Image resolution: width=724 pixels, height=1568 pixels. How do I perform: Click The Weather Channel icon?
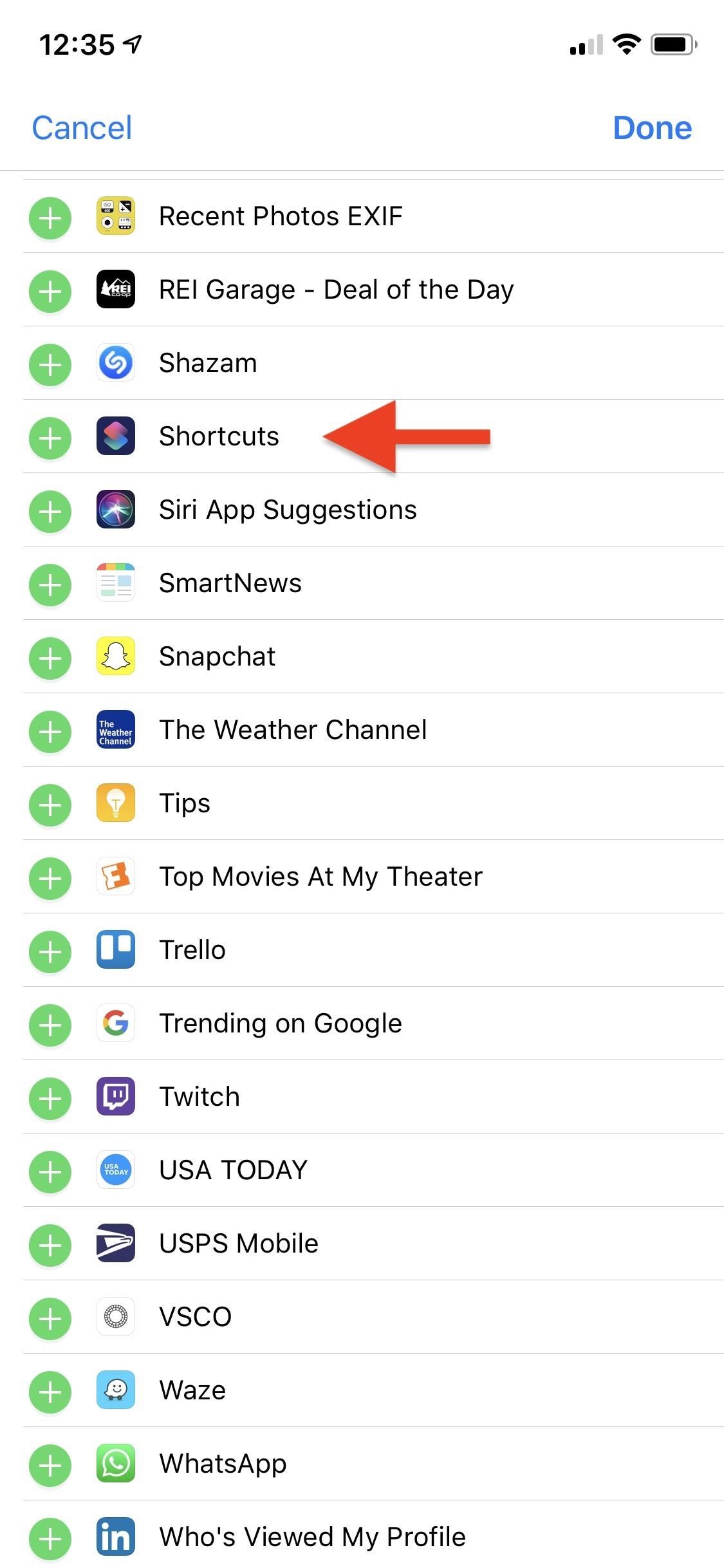coord(116,730)
